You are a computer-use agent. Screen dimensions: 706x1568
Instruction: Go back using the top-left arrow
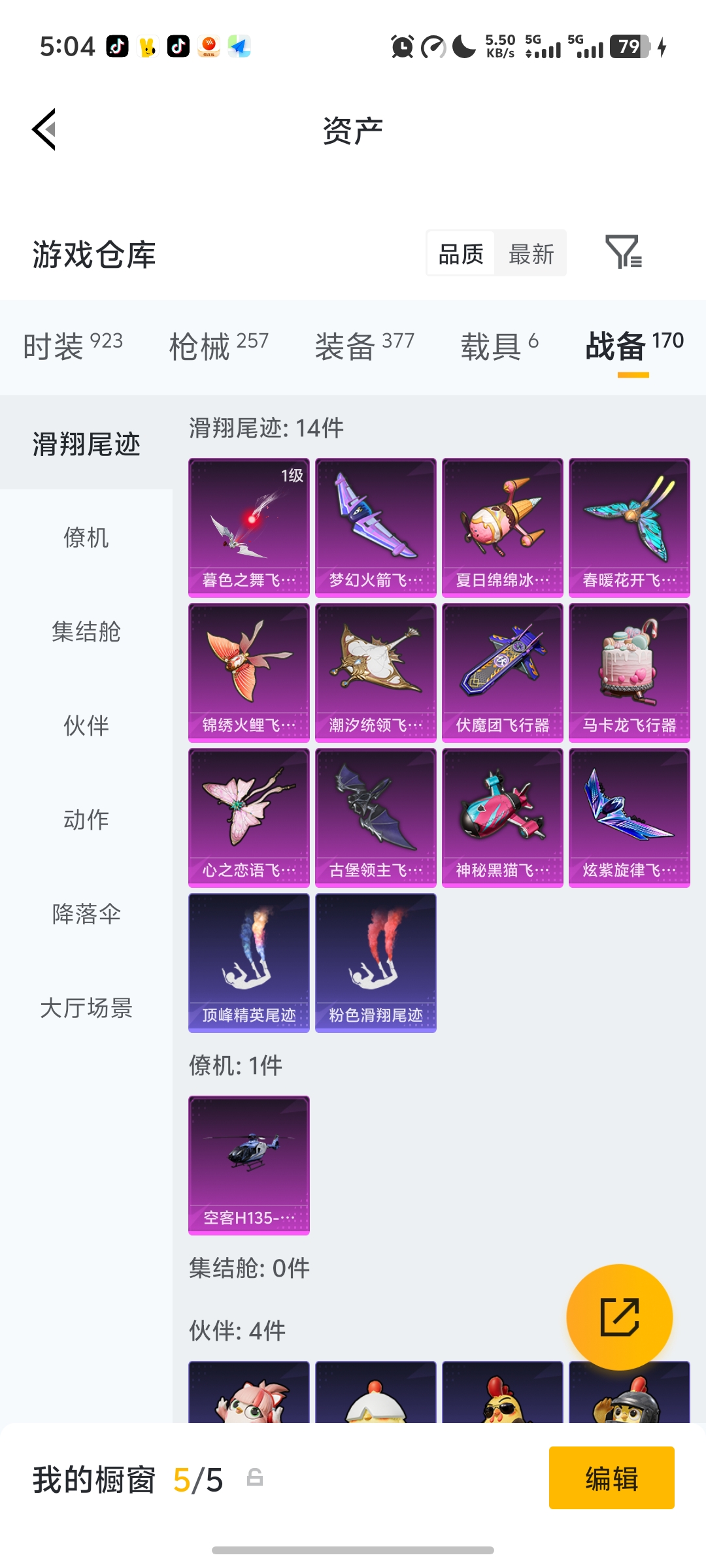point(44,129)
